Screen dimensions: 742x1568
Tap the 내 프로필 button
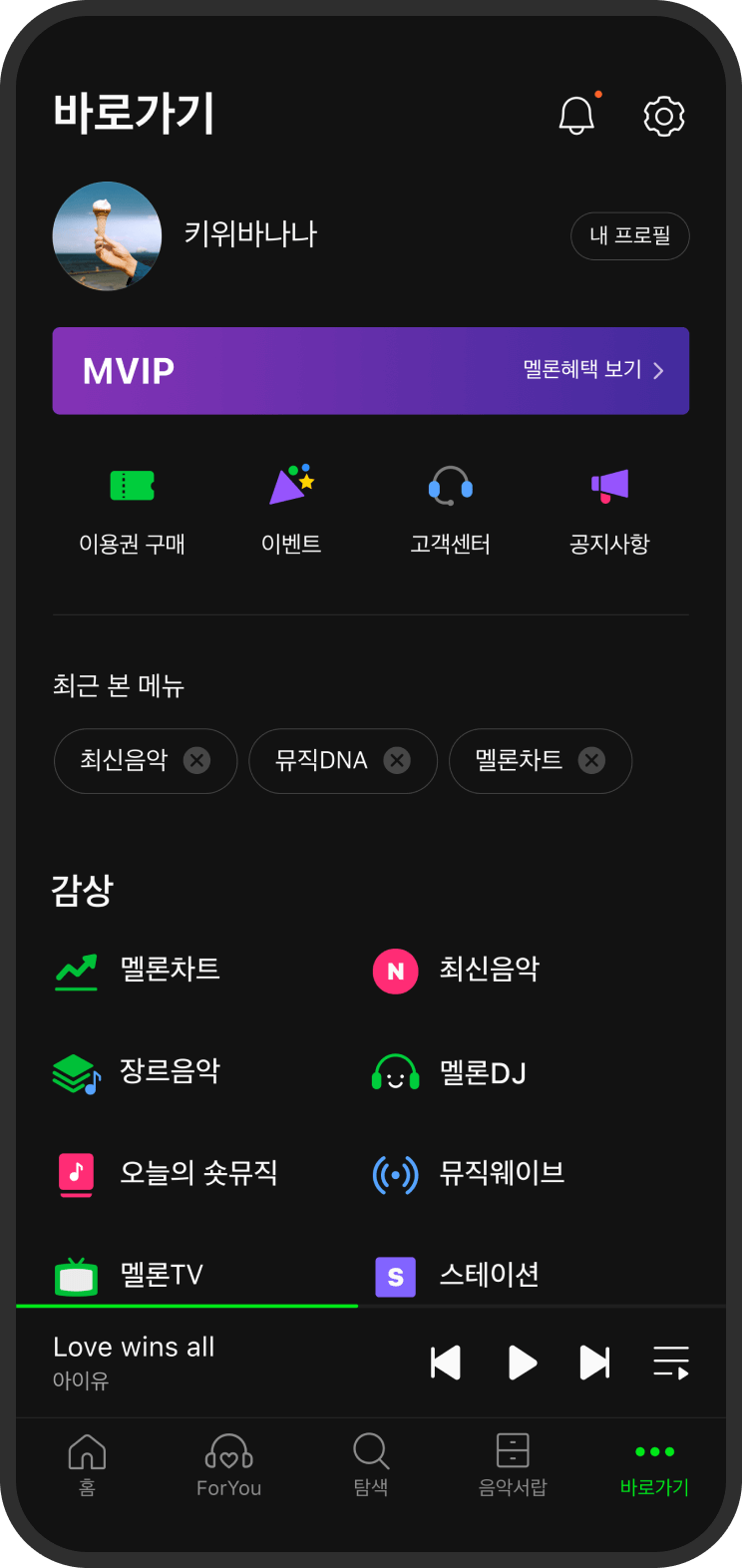pos(629,236)
